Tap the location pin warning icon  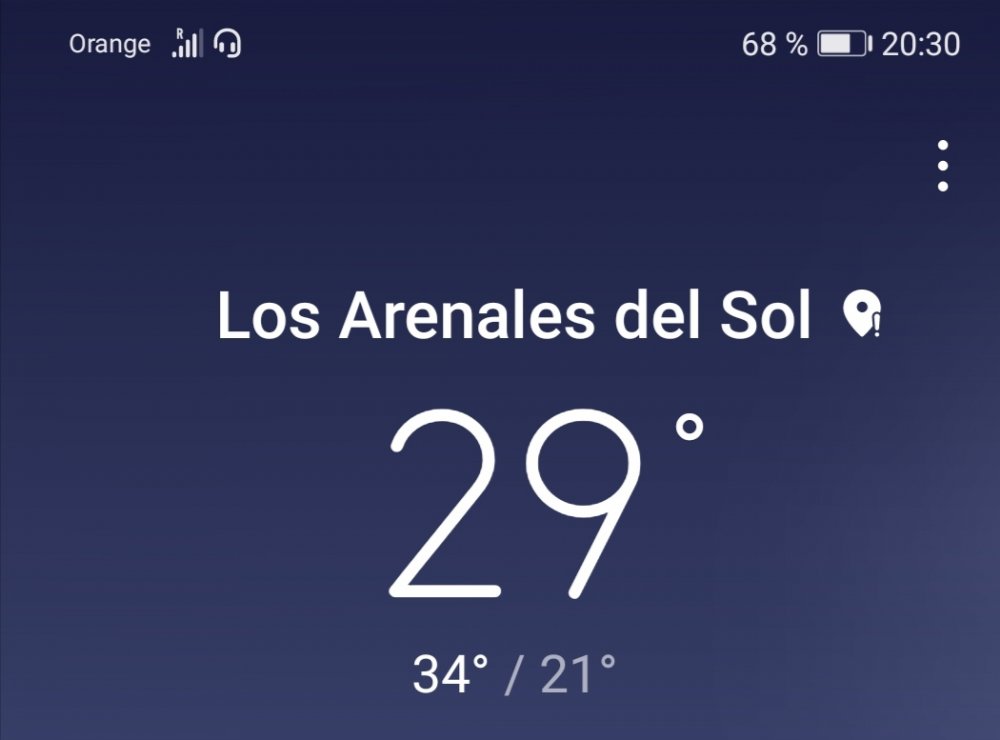pyautogui.click(x=860, y=314)
